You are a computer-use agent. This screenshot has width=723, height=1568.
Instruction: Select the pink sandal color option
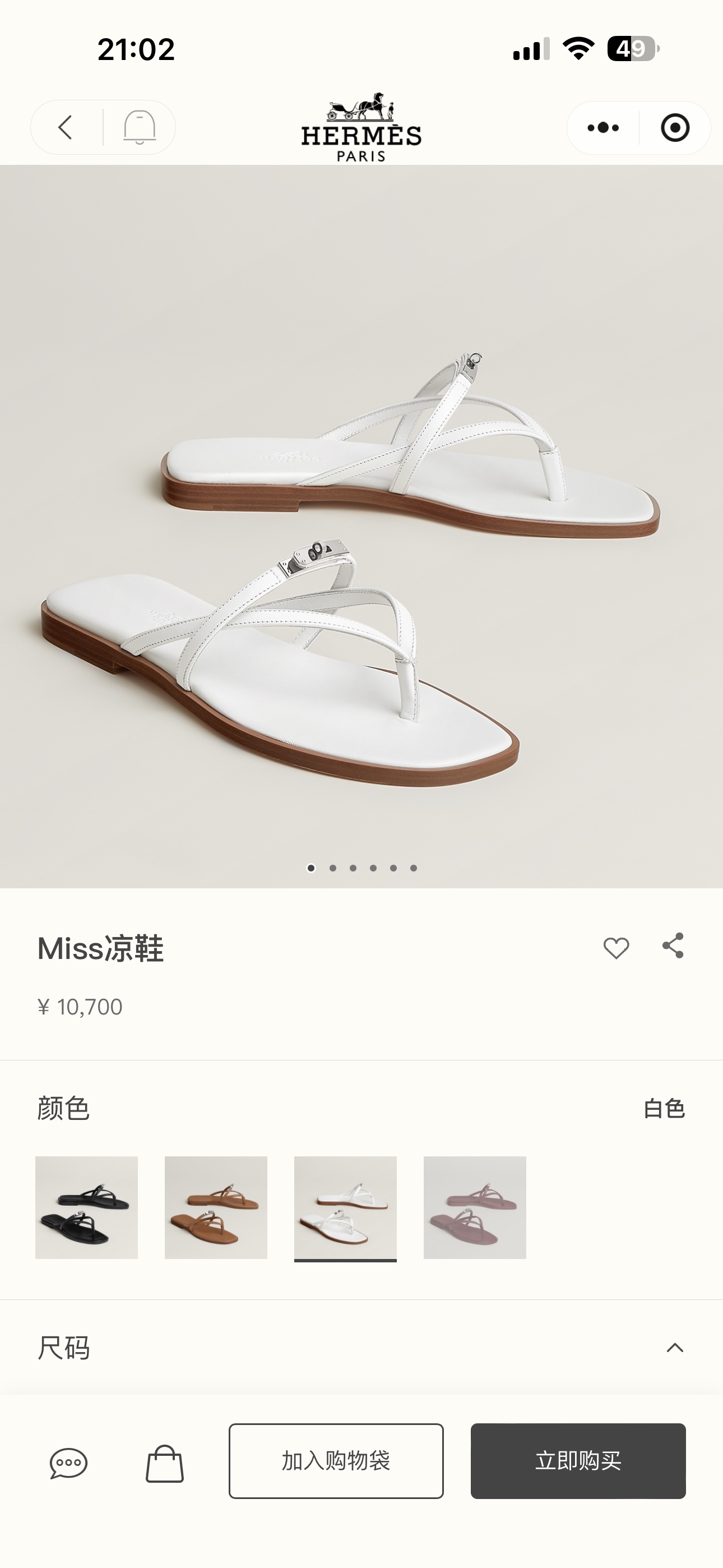click(475, 1207)
